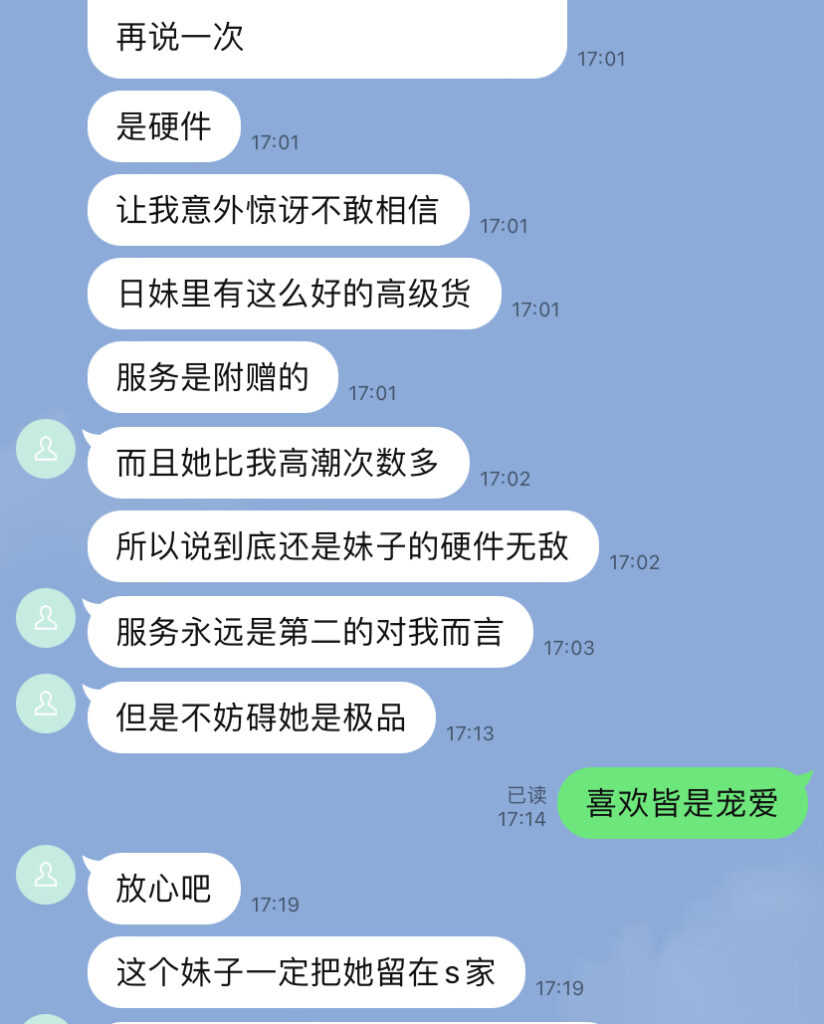This screenshot has width=824, height=1024.
Task: Open the avatar next to "放心吧"
Action: pos(46,874)
